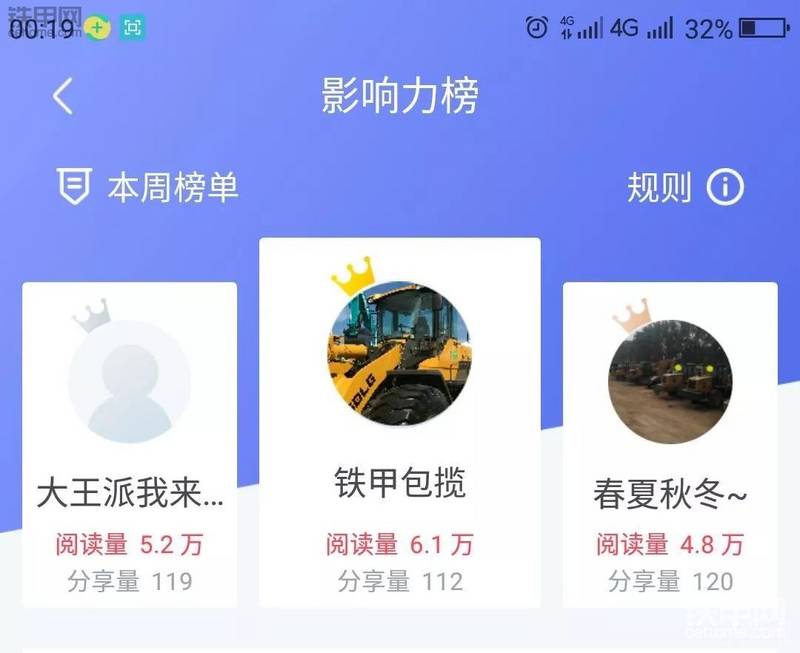Open 春夏秋冬~'s ranking card
Screen dimensions: 800x653
(670, 445)
